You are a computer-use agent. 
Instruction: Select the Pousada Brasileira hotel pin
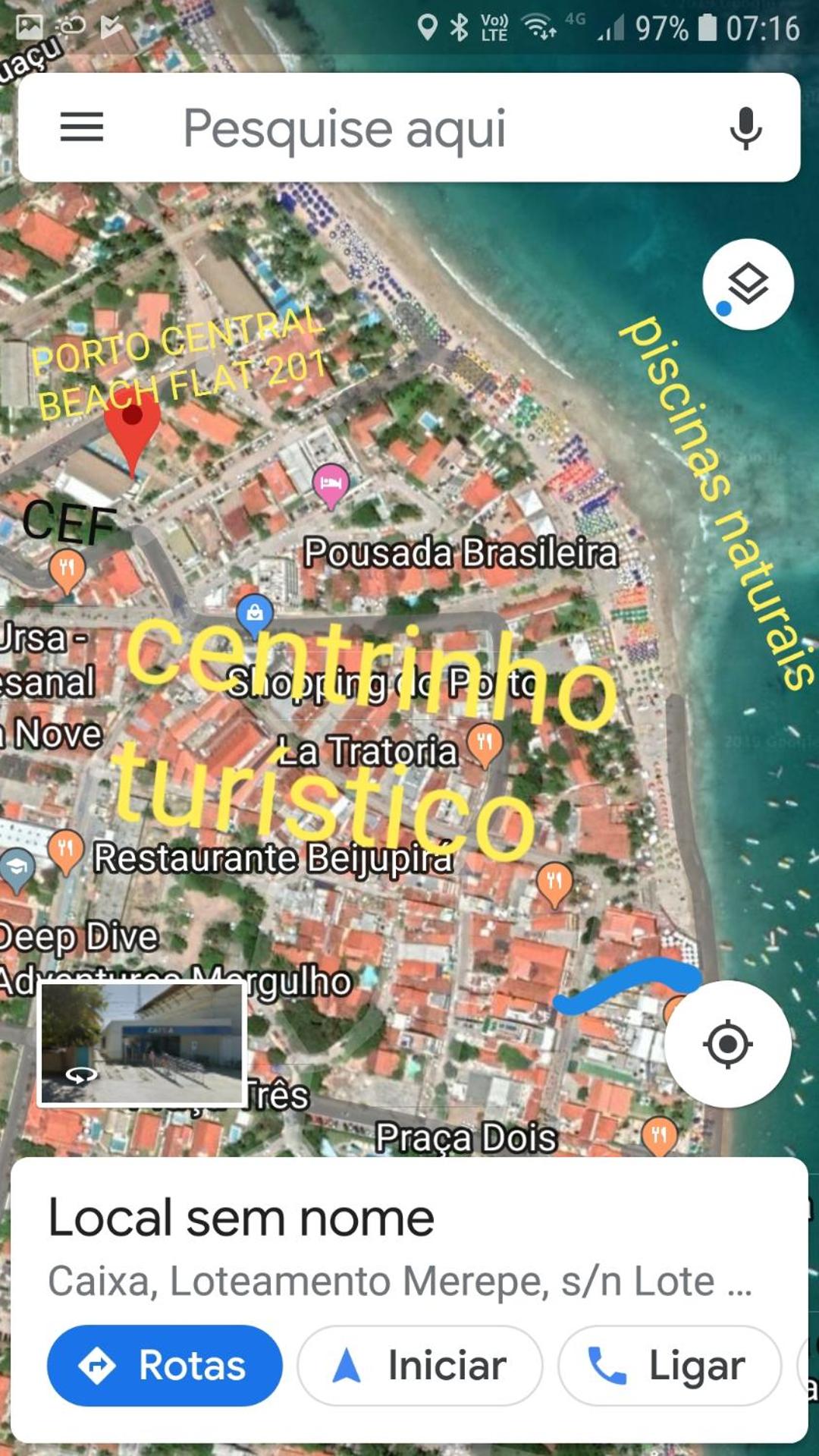331,484
